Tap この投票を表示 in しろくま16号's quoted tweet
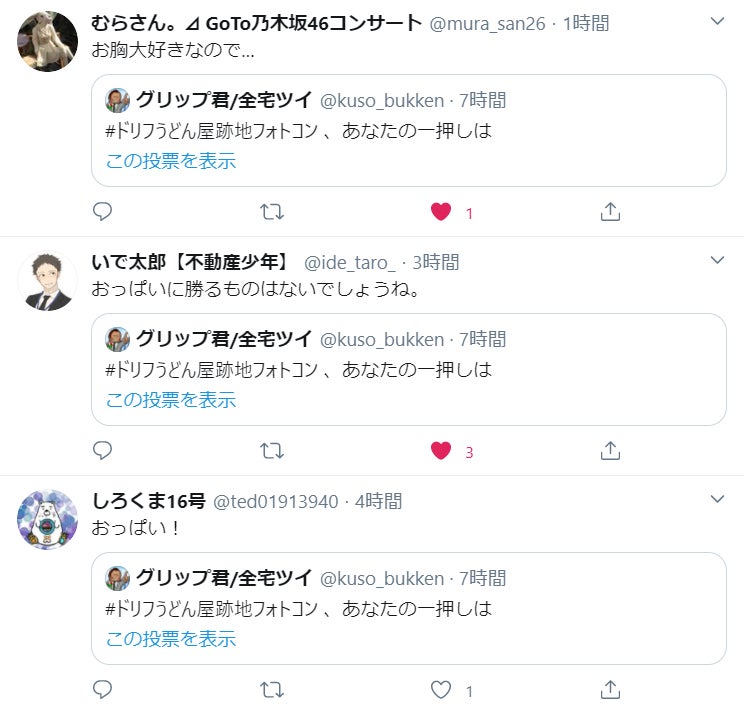 point(171,639)
